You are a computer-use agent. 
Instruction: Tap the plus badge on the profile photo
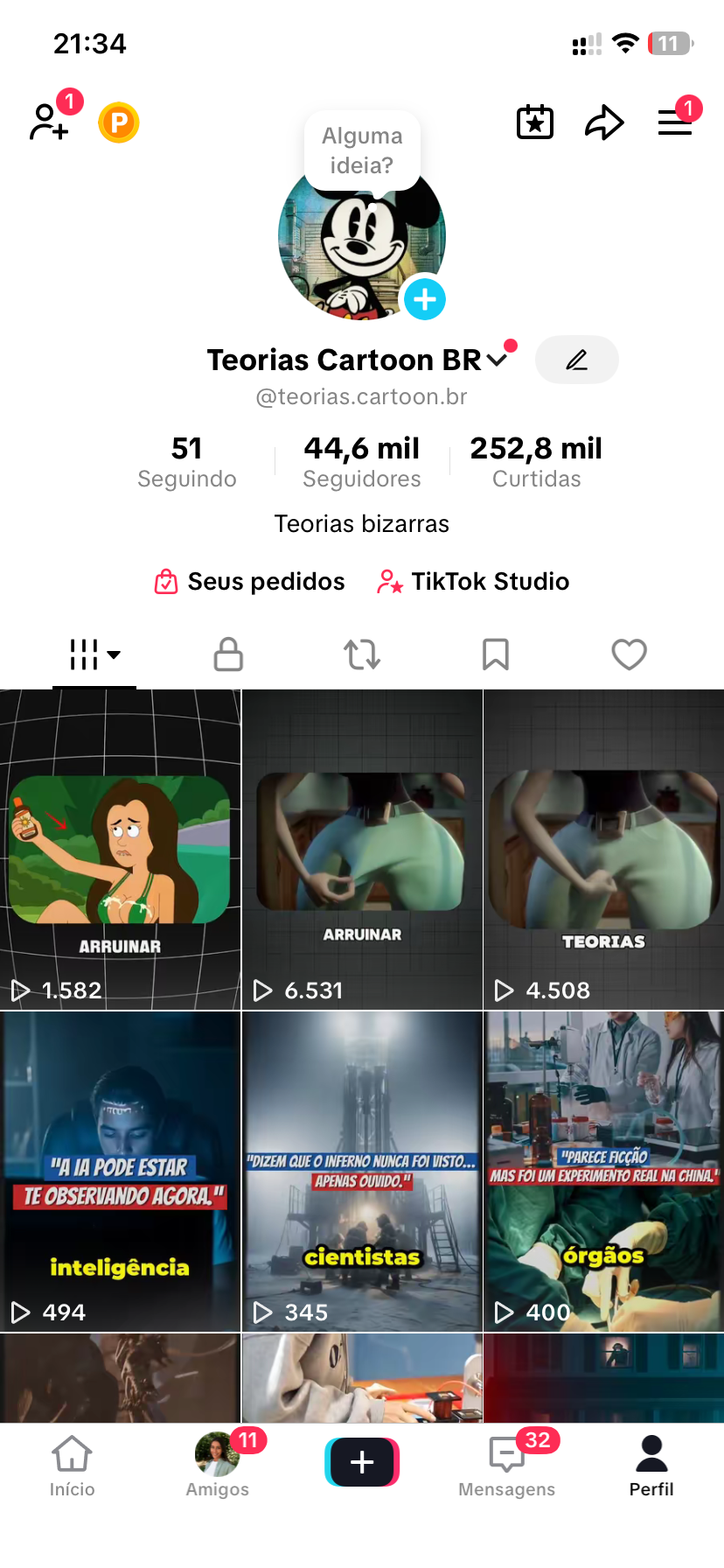[x=425, y=300]
